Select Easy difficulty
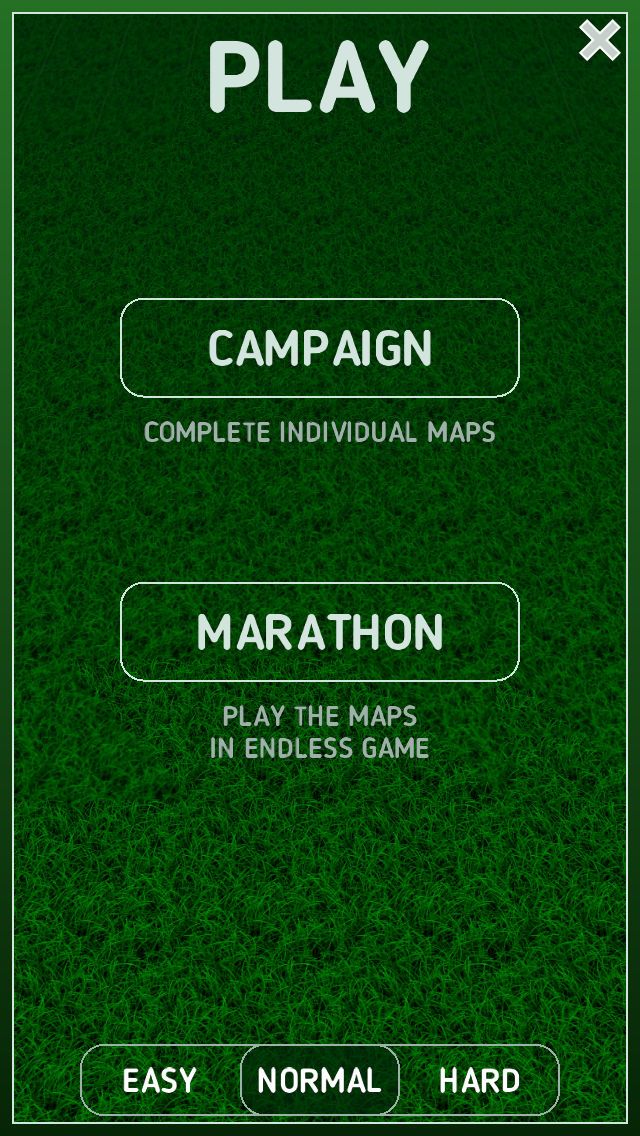Viewport: 640px width, 1136px height. 160,1080
